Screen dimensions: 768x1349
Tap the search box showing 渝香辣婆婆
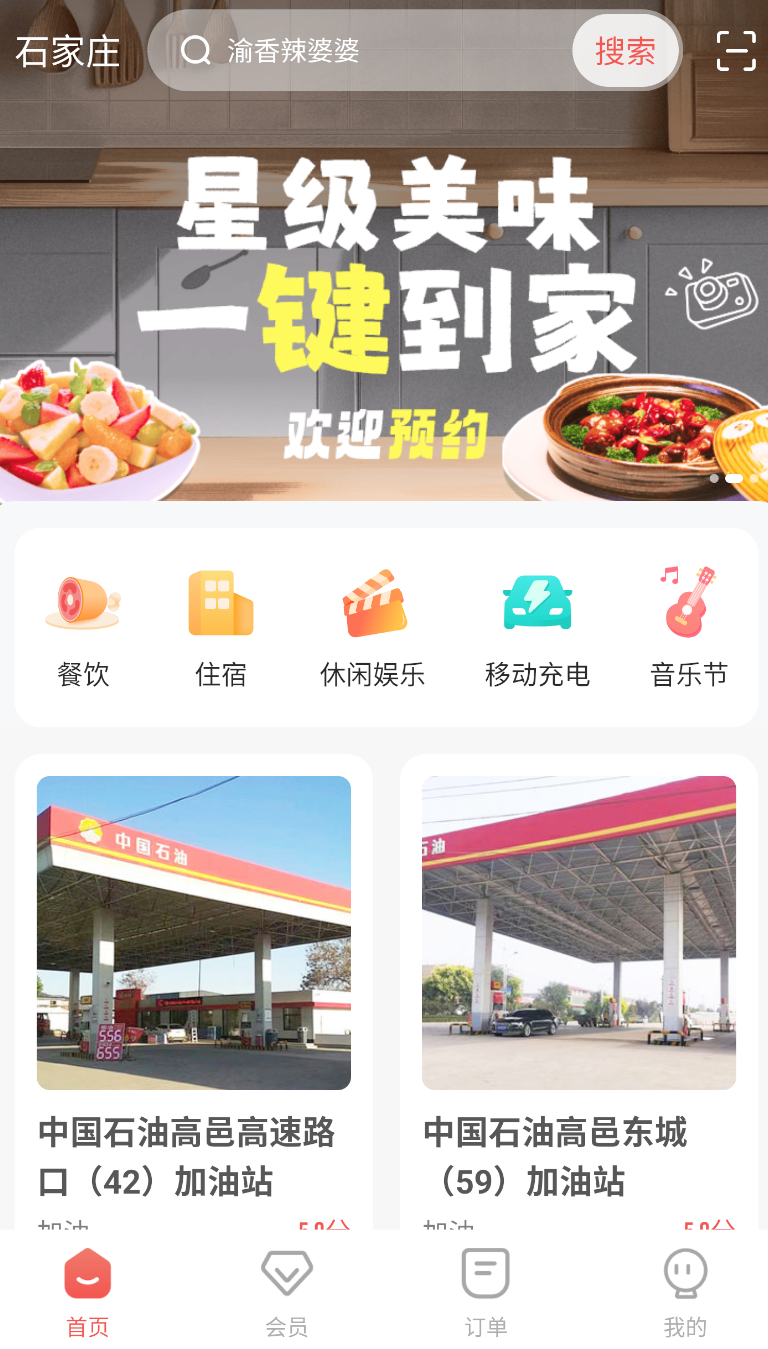tap(360, 51)
